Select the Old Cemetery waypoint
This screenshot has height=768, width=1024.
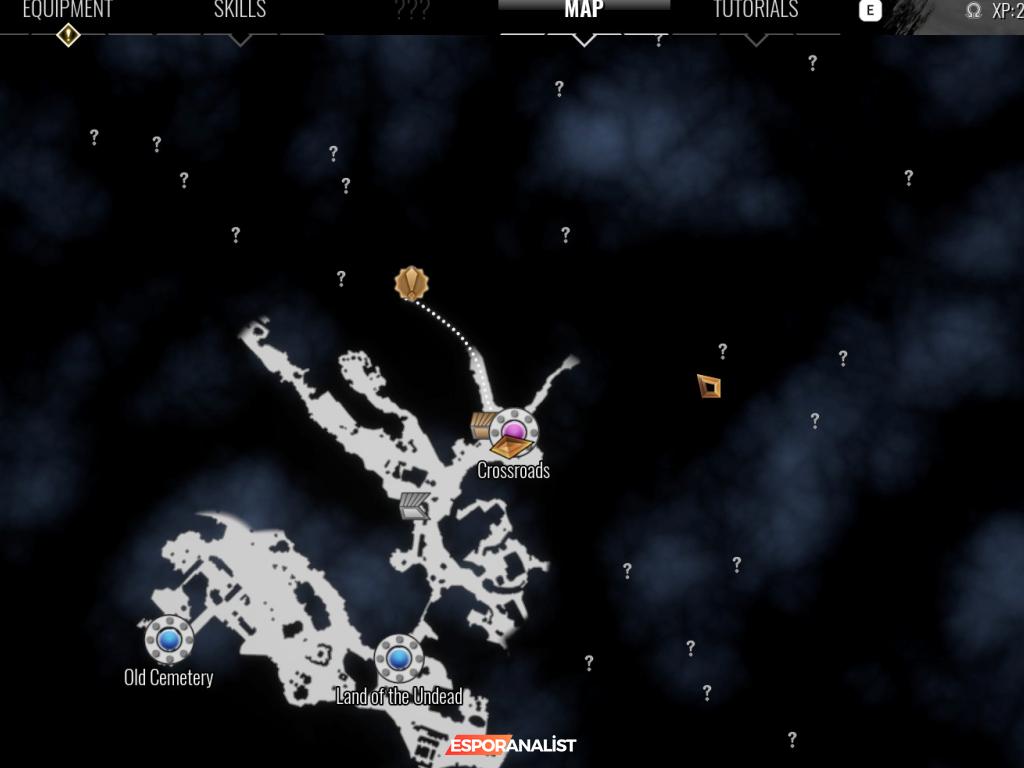169,639
